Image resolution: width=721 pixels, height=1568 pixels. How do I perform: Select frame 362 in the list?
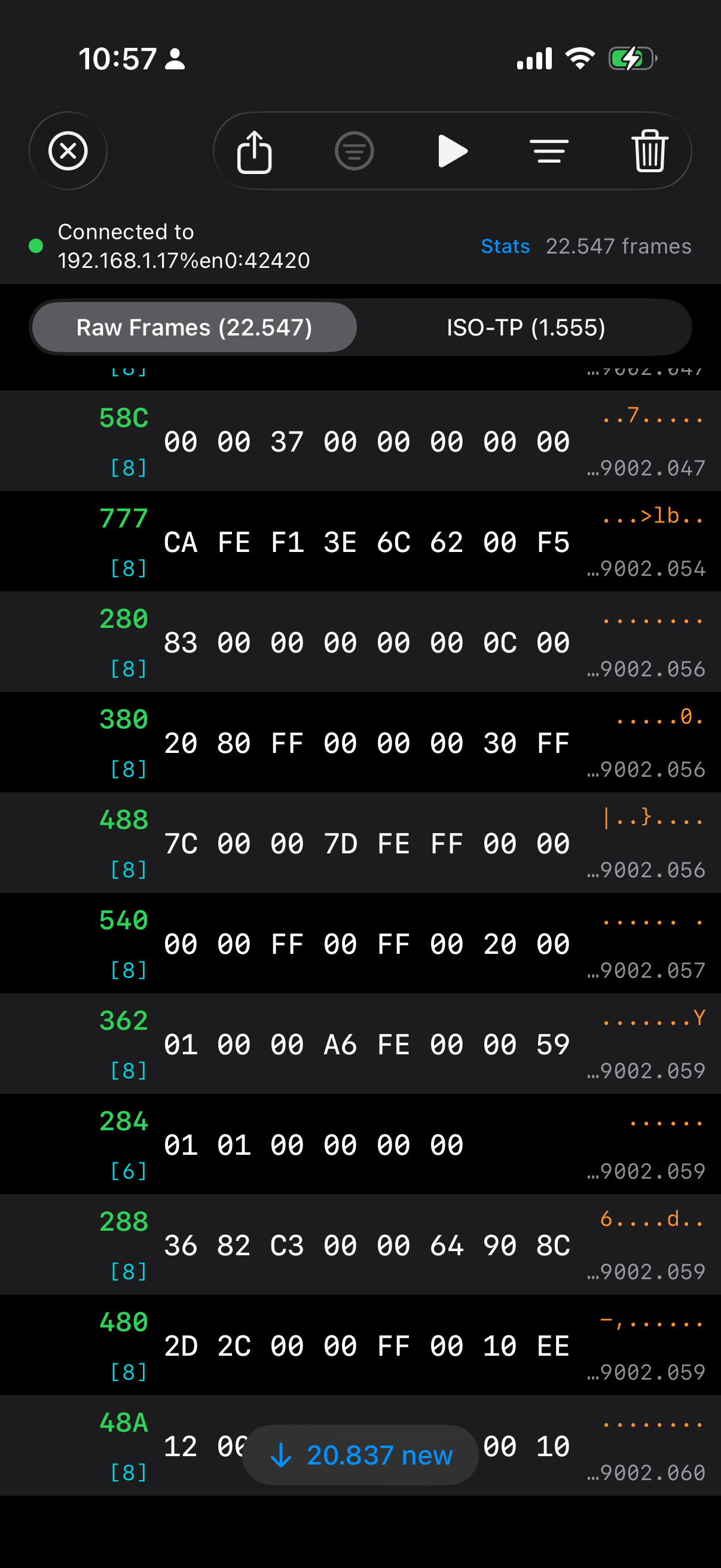[360, 1044]
